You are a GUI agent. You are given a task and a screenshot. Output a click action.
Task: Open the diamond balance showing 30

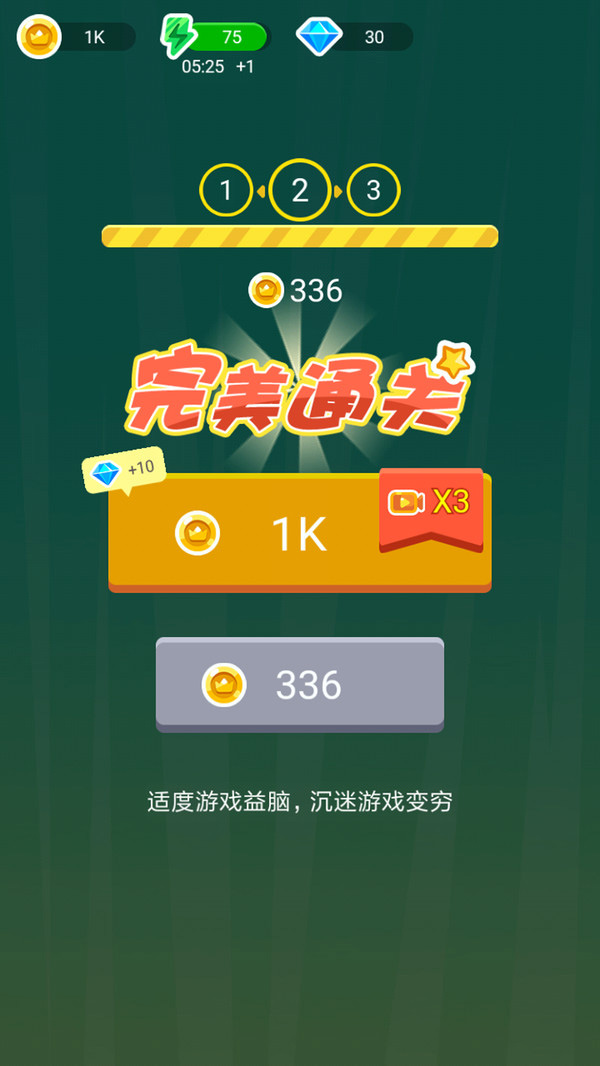click(355, 37)
